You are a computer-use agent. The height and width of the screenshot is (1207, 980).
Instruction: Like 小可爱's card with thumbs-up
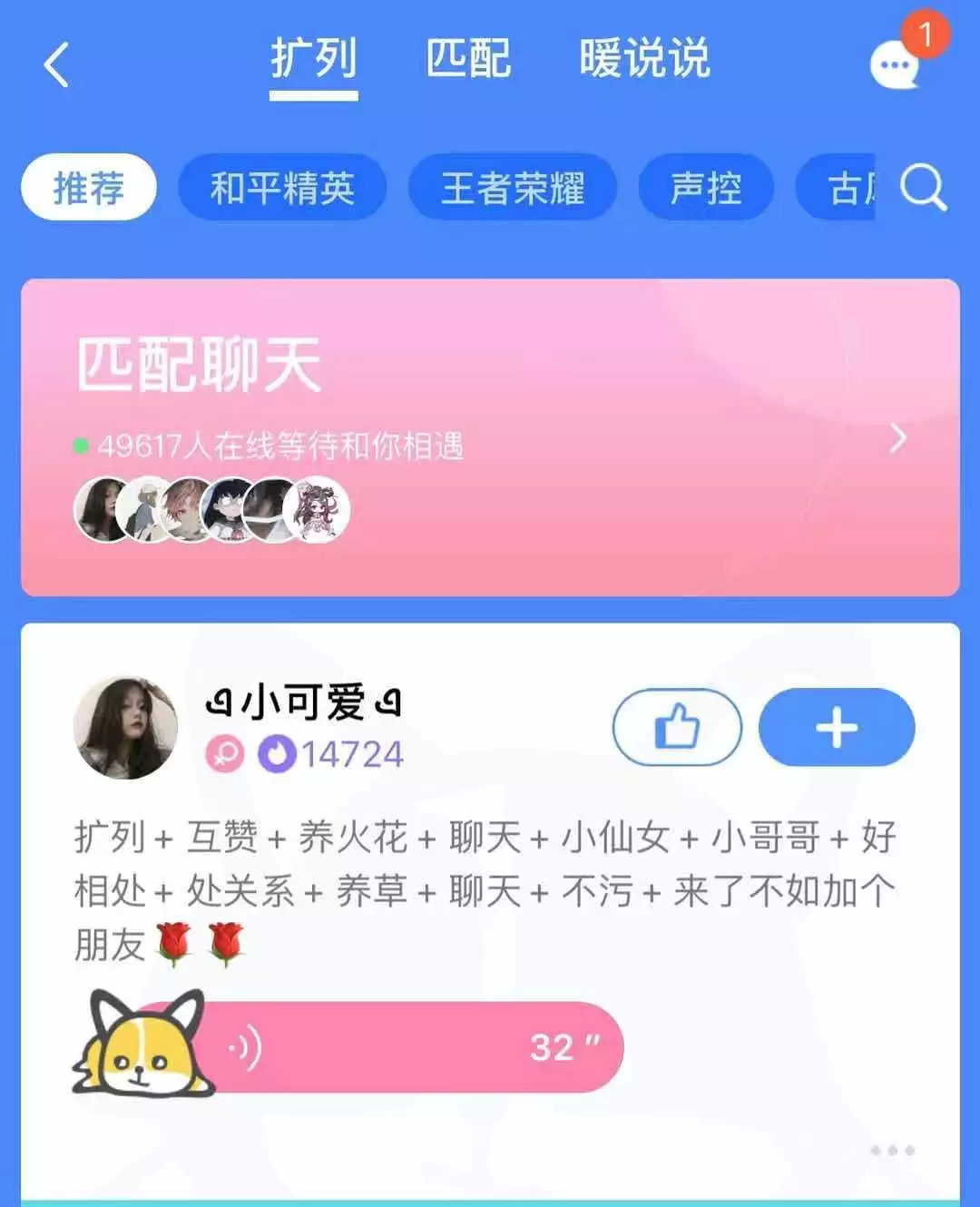pyautogui.click(x=677, y=728)
